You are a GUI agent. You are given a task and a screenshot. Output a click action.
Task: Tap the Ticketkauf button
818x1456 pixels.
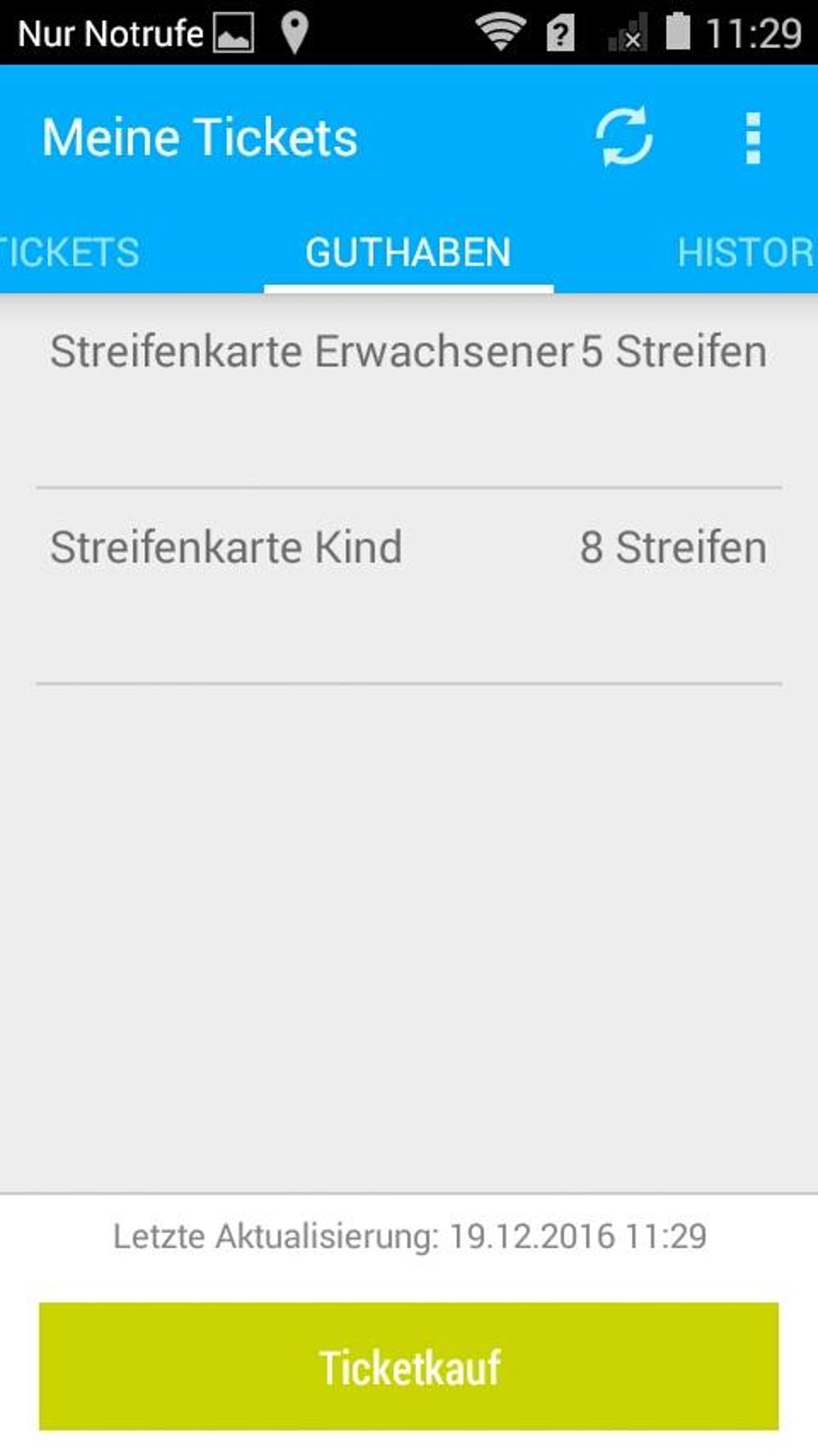[408, 1367]
